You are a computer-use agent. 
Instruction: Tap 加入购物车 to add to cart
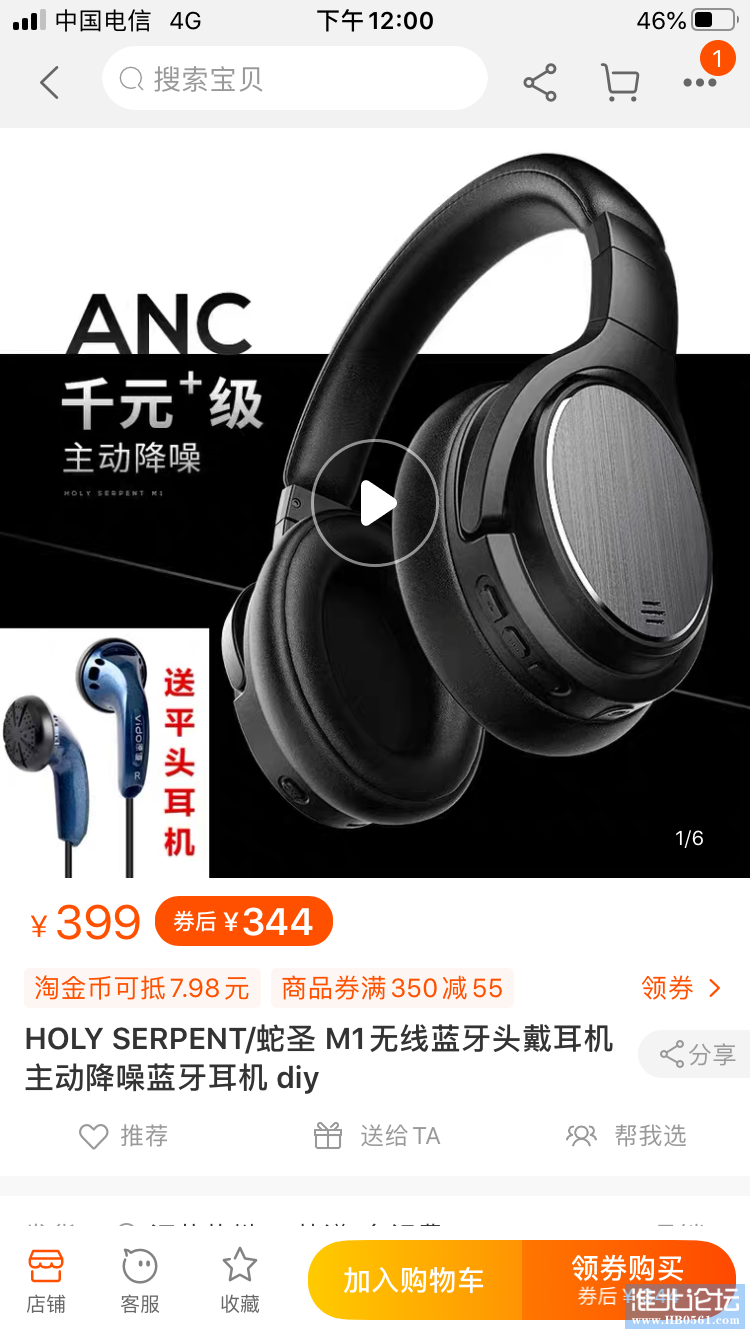(x=414, y=1280)
